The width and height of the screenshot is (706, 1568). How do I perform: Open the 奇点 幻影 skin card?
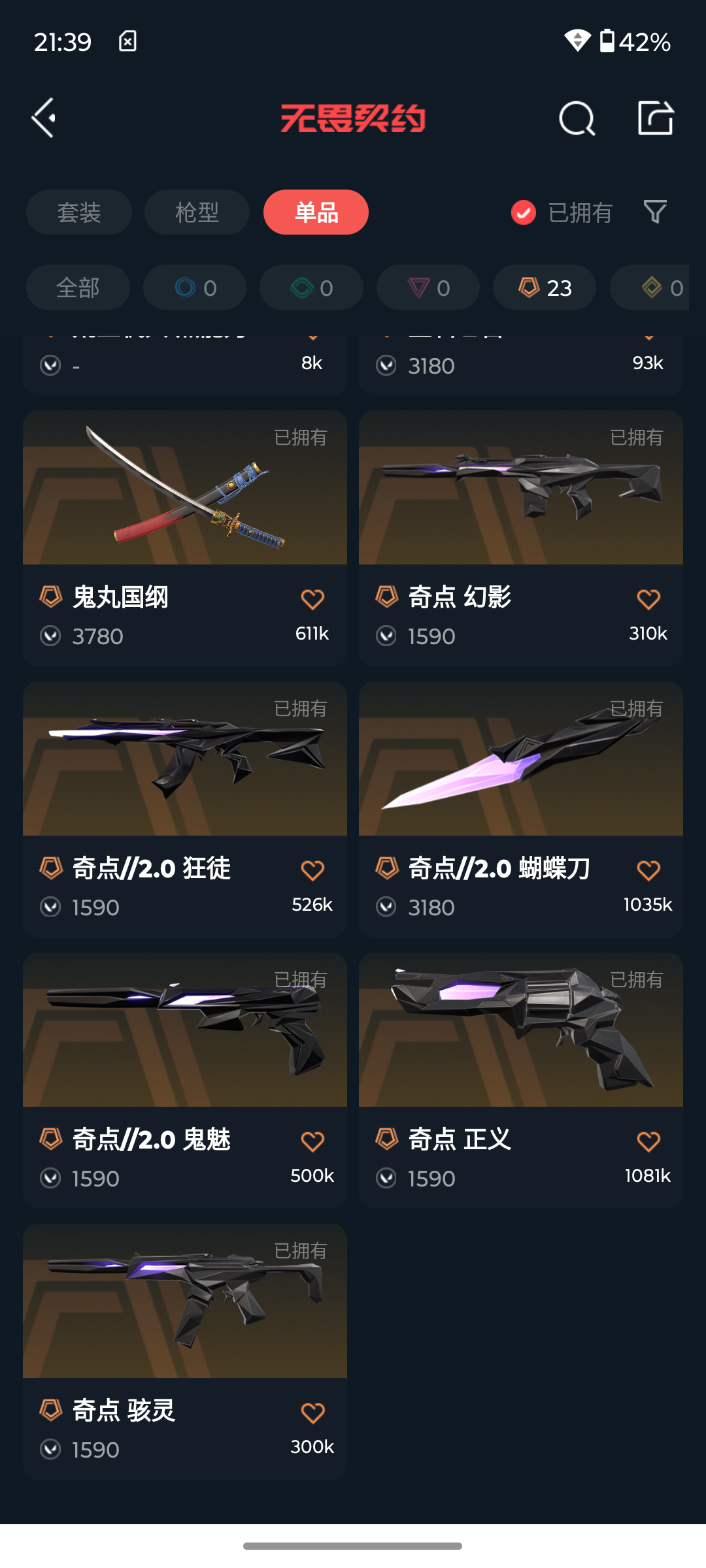(521, 538)
